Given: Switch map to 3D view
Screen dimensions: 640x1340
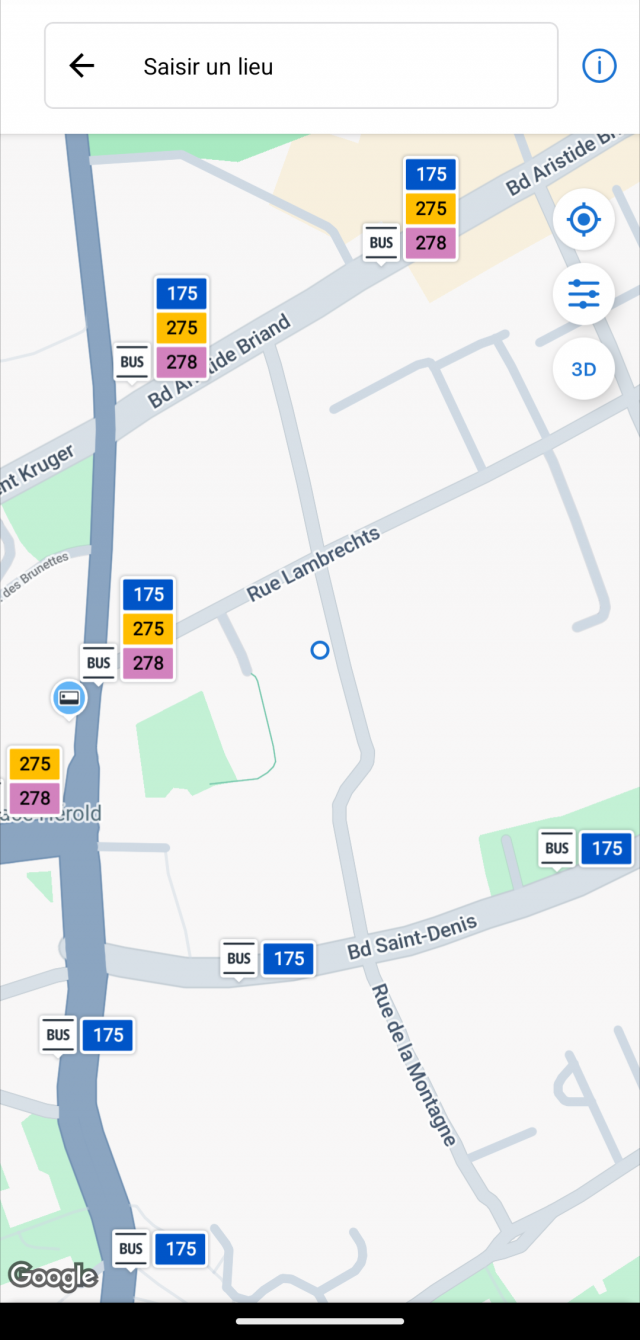Looking at the screenshot, I should (584, 369).
